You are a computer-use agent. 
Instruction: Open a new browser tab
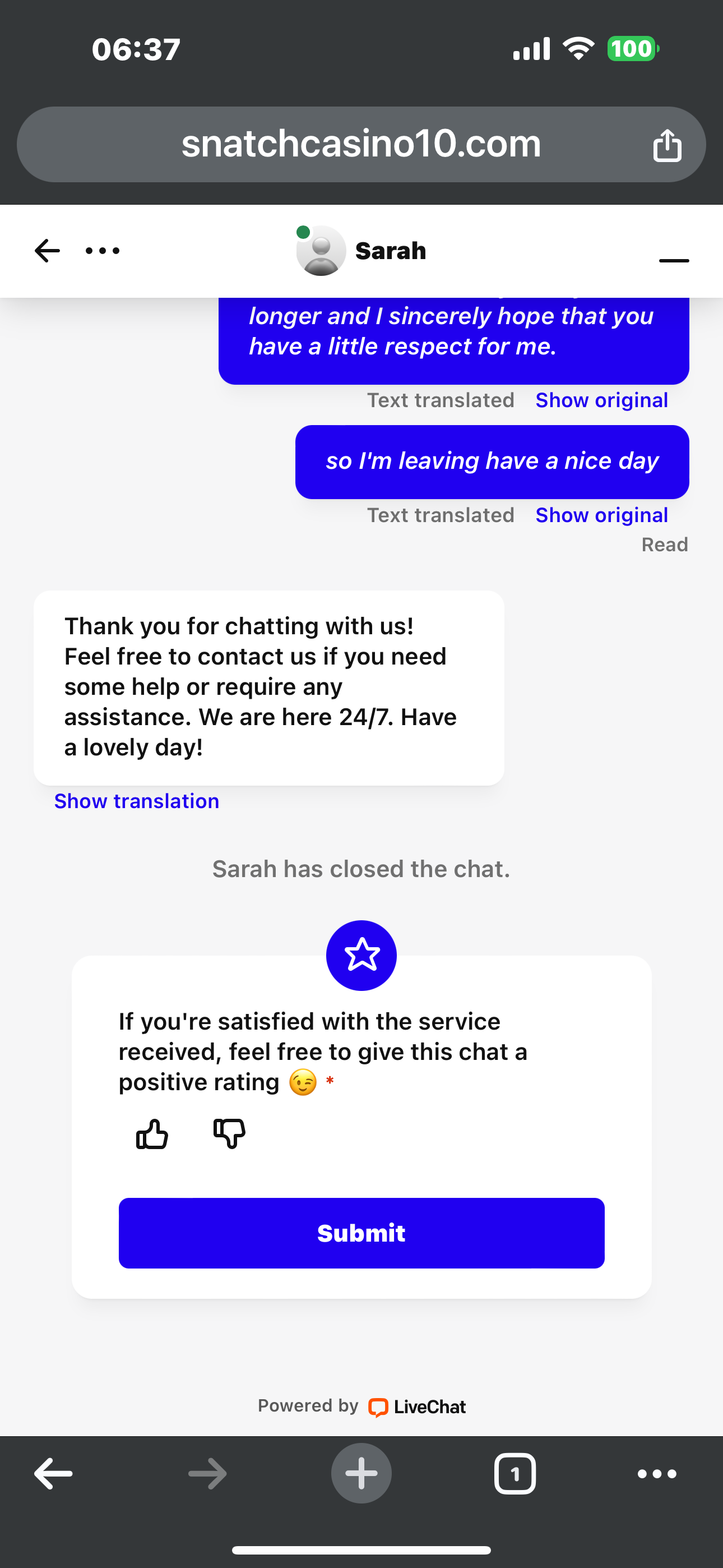click(x=361, y=1474)
